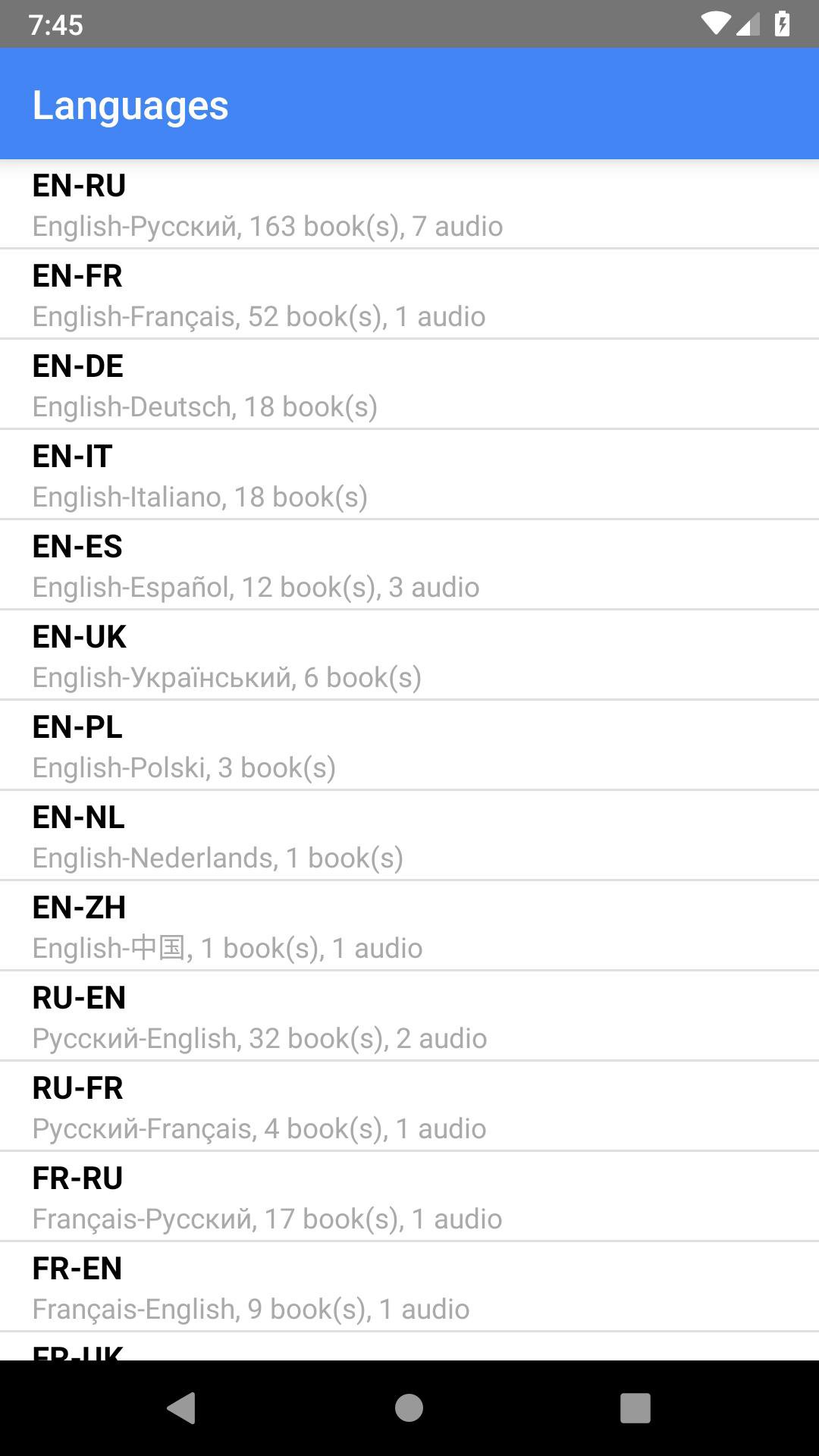Image resolution: width=819 pixels, height=1456 pixels.
Task: Select the partially visible FR-UK entry
Action: point(409,1354)
